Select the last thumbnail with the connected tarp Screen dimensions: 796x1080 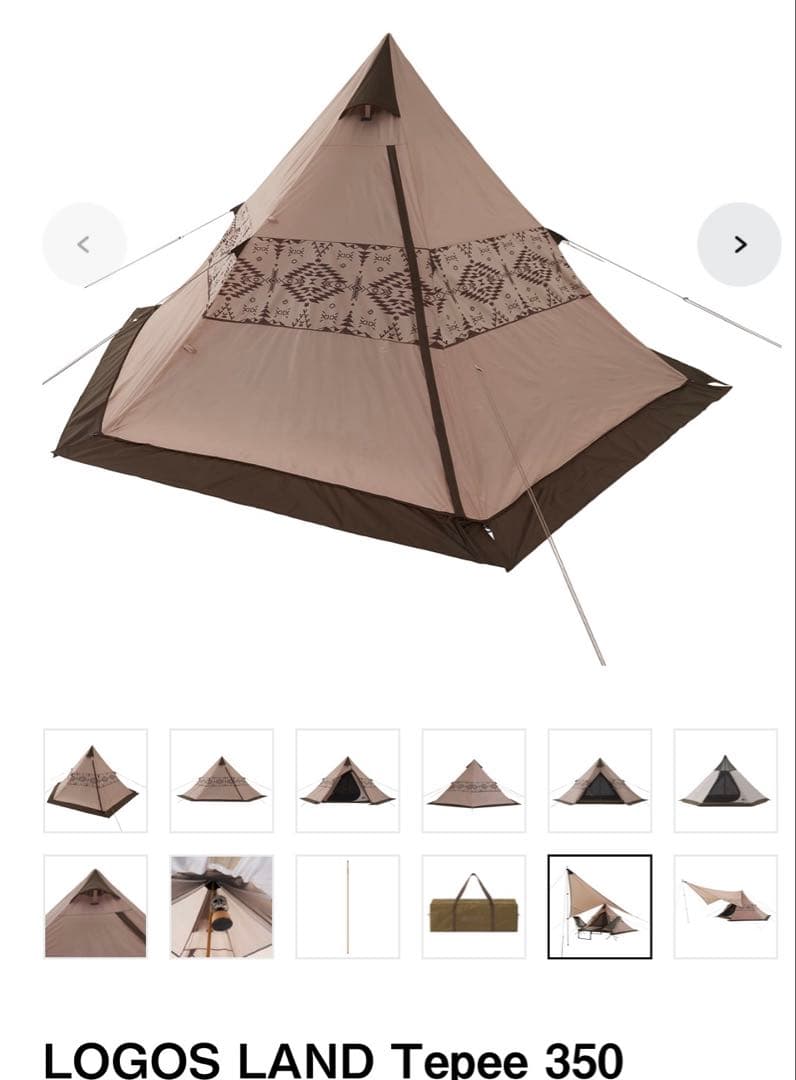[x=725, y=906]
